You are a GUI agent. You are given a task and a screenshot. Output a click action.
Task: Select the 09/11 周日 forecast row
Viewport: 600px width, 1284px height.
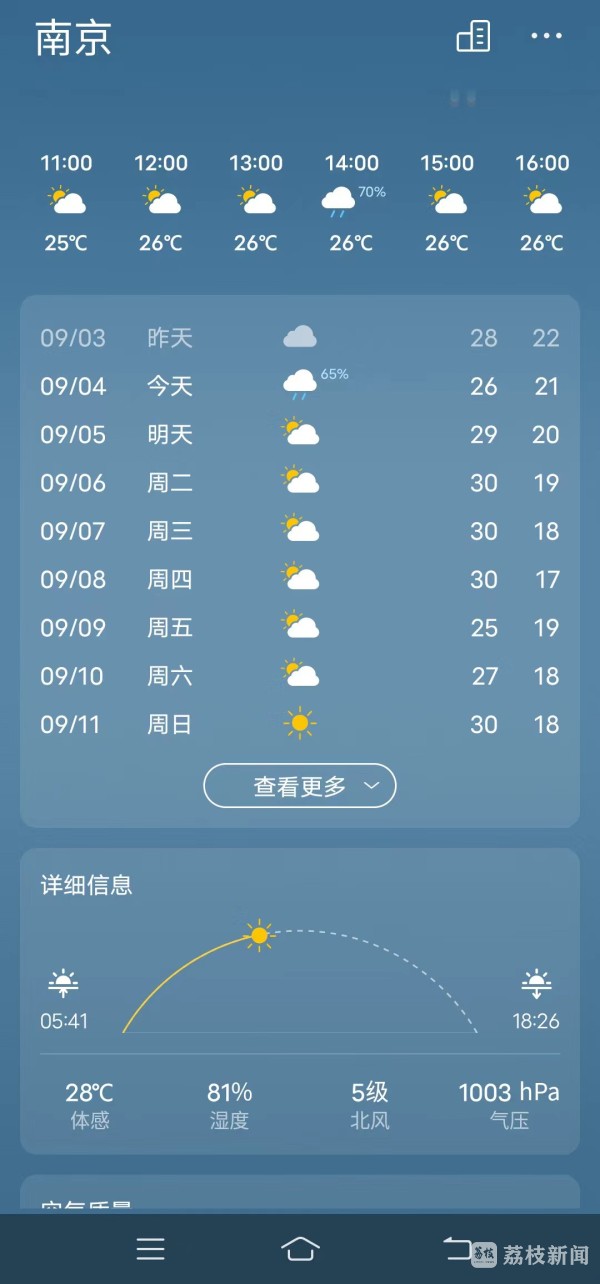coord(300,724)
